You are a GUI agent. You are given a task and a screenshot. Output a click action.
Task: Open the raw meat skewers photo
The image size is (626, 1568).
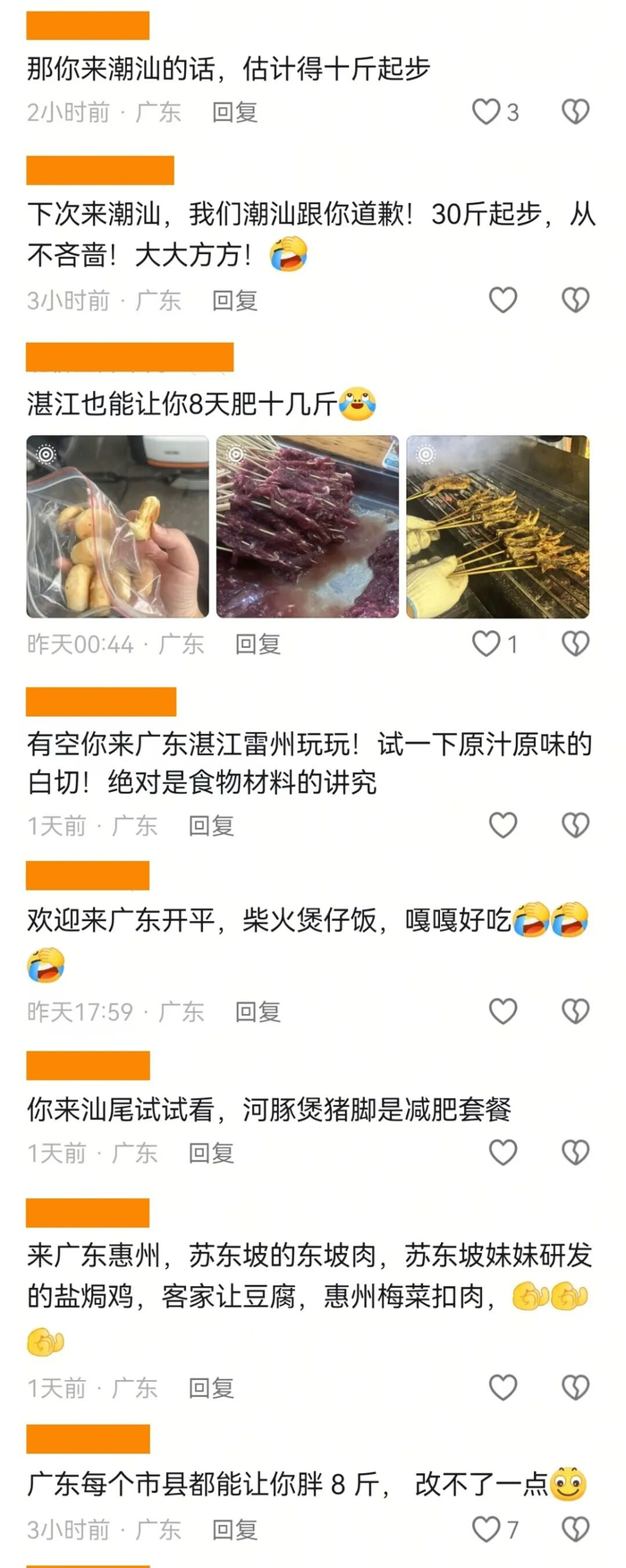click(308, 526)
